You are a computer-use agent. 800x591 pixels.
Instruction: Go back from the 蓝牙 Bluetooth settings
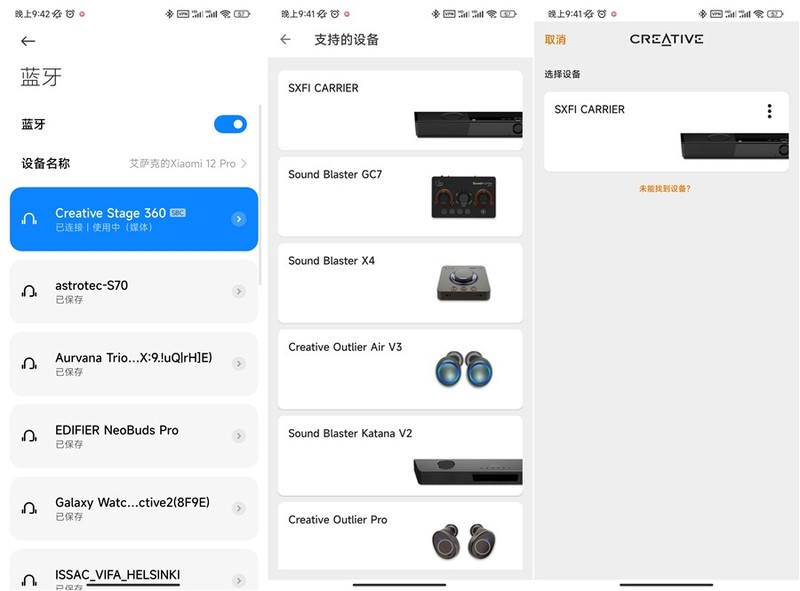(x=28, y=41)
